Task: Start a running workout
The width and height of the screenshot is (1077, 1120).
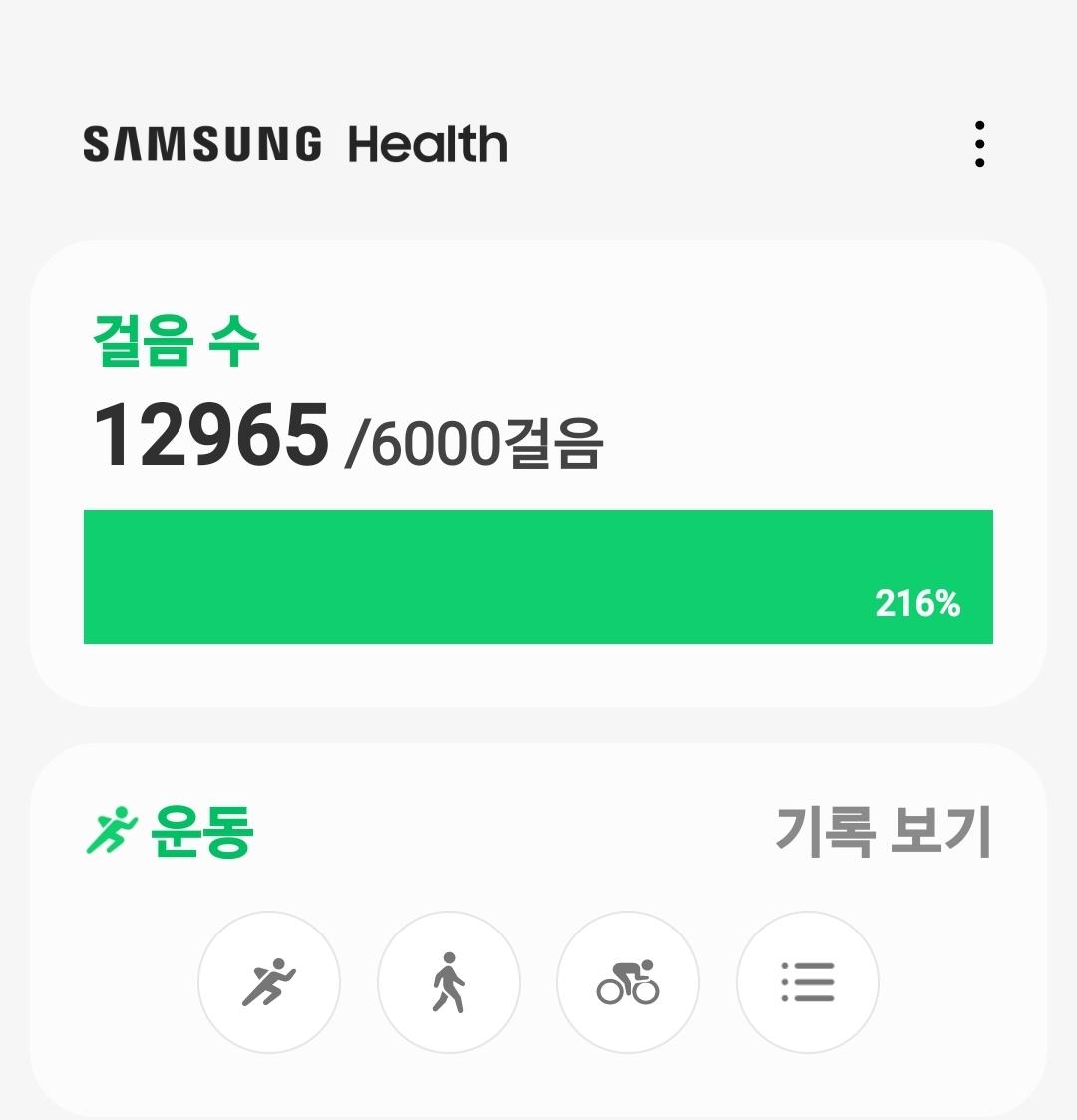Action: (269, 982)
